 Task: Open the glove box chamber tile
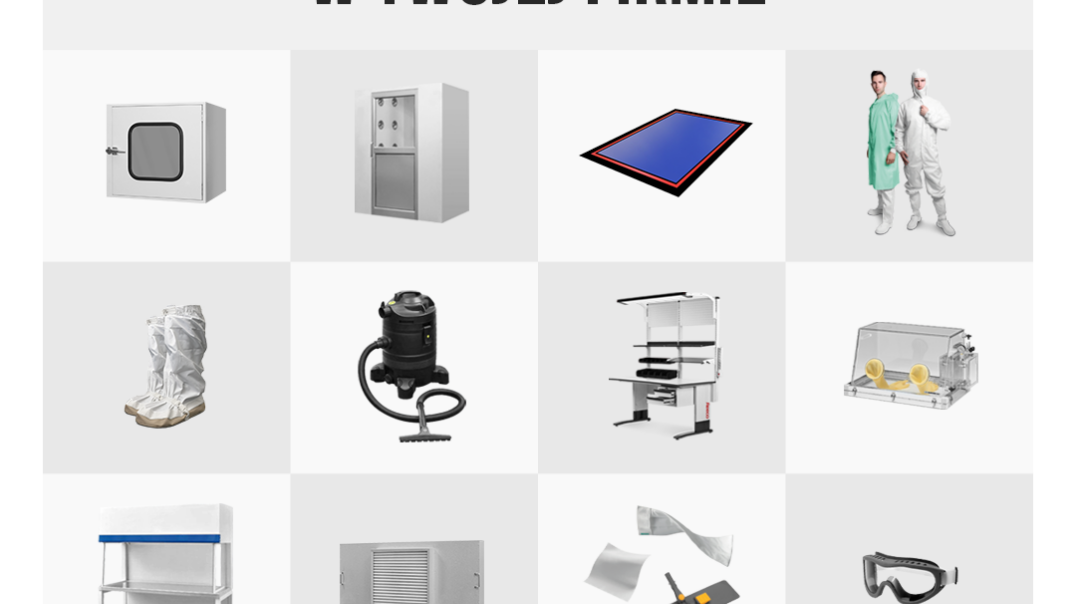point(908,367)
